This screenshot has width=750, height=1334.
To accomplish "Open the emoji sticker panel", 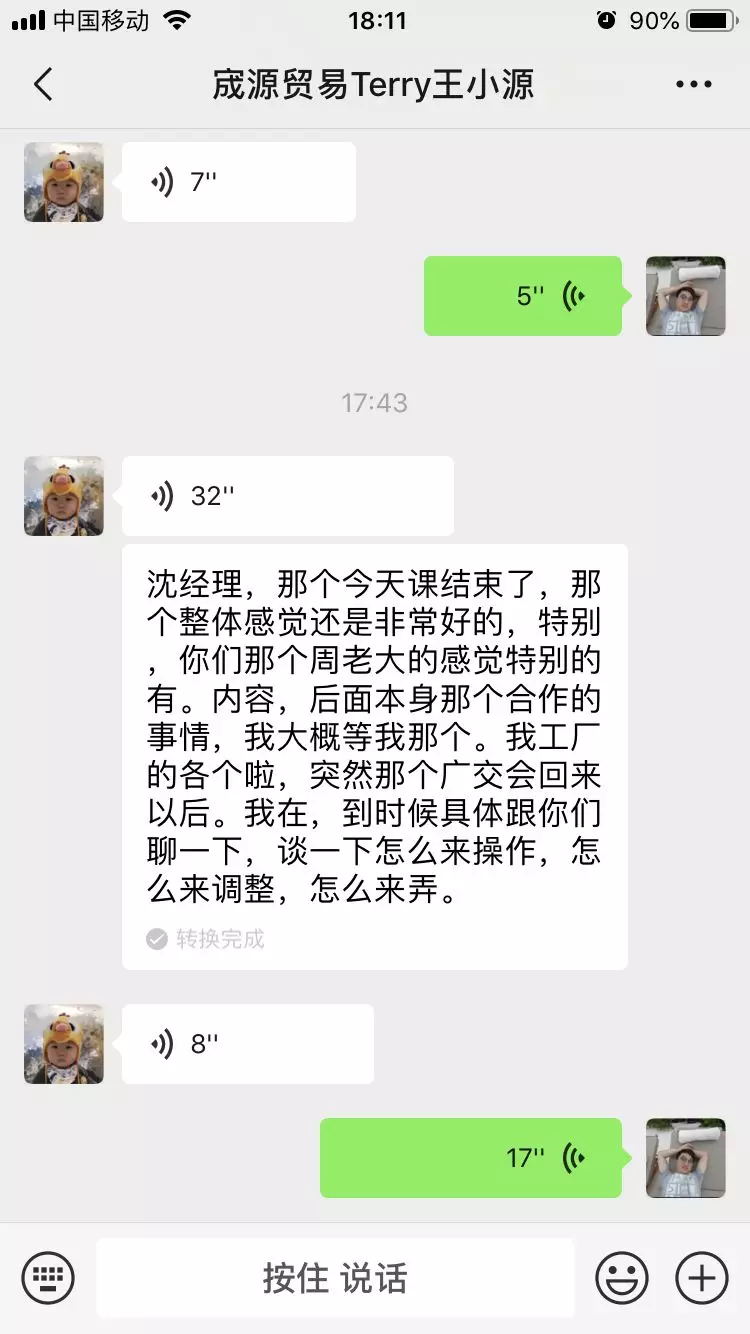I will (621, 1277).
